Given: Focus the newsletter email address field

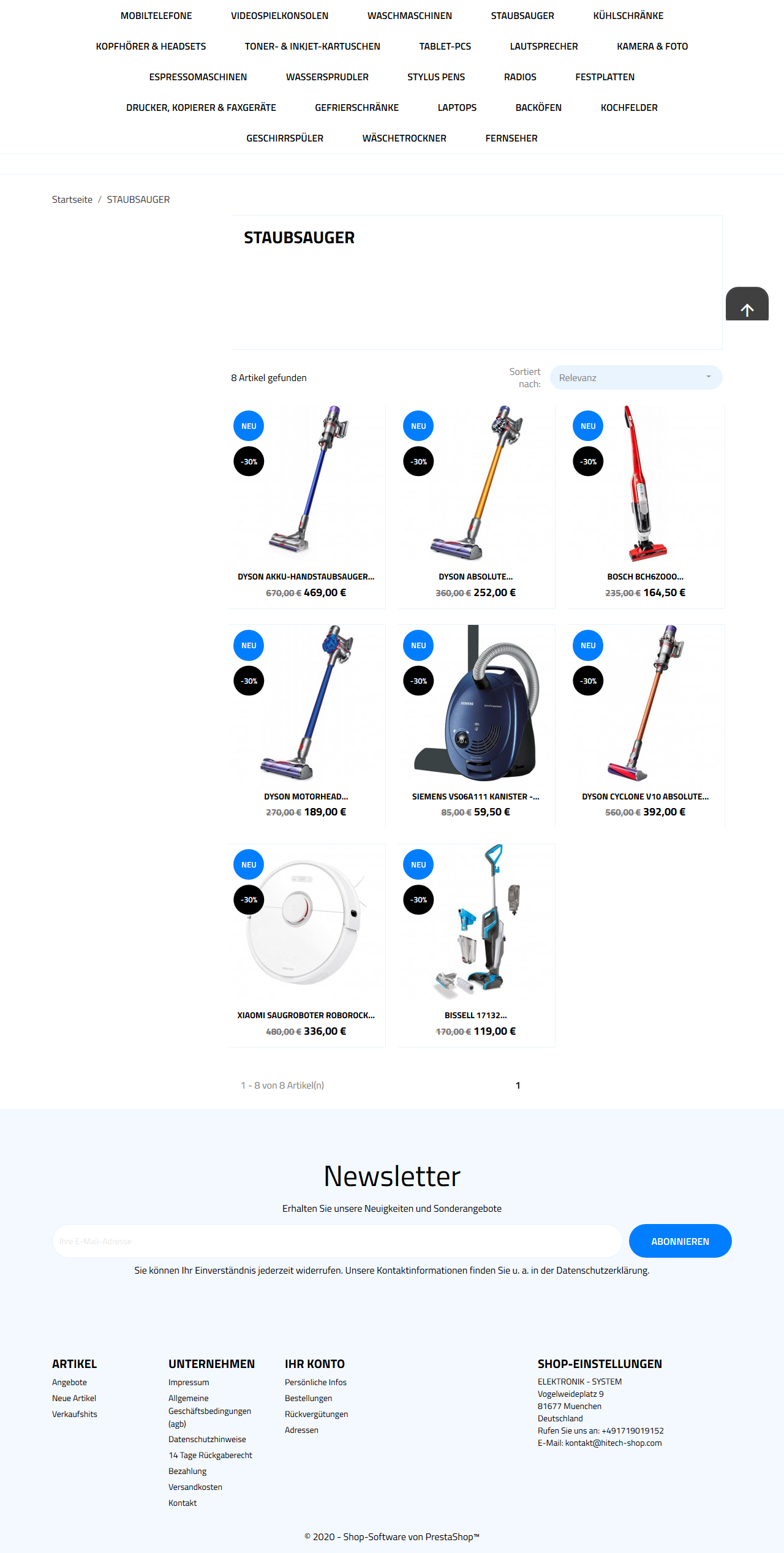Looking at the screenshot, I should (337, 1241).
